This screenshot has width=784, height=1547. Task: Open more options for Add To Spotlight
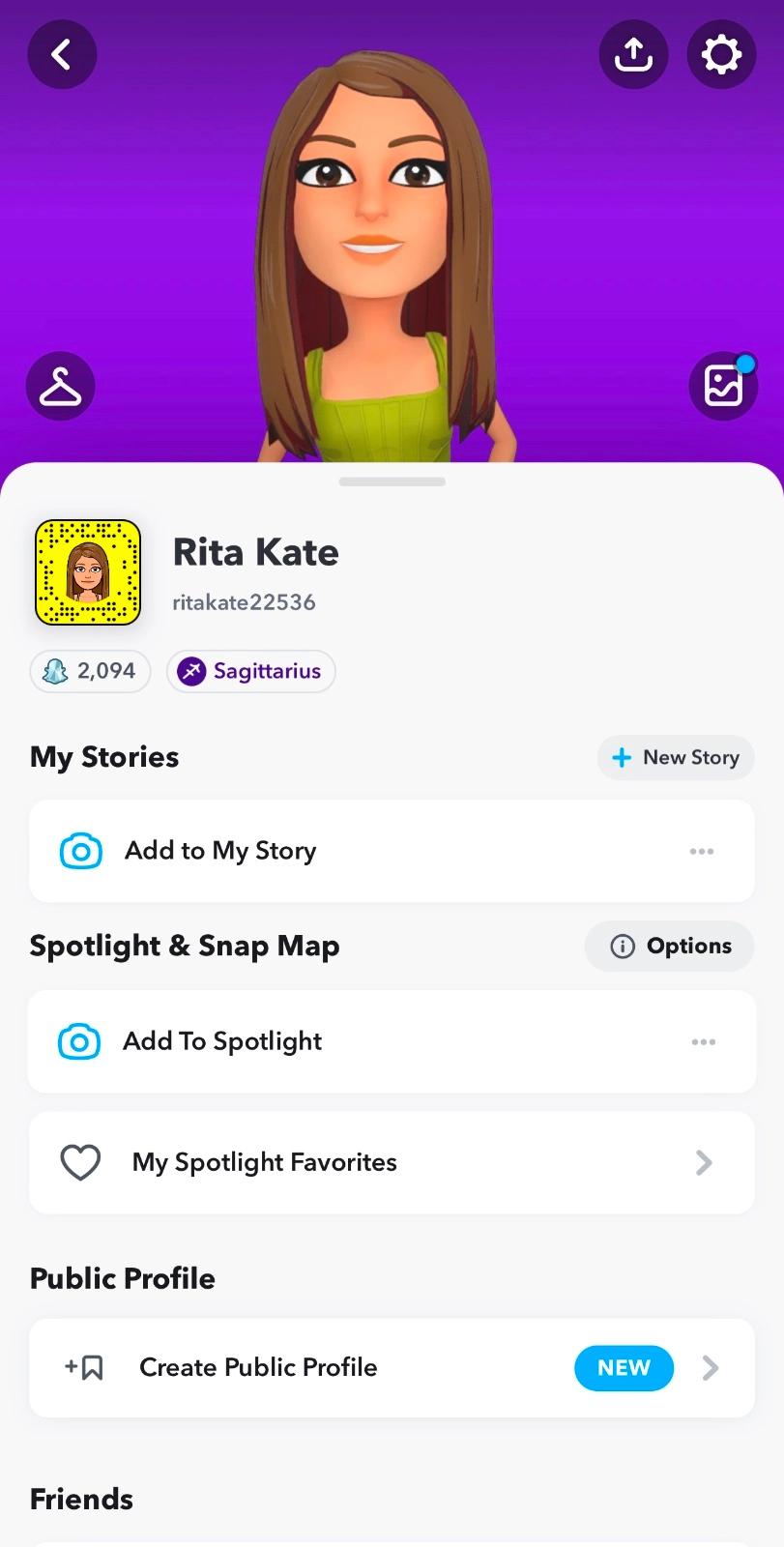point(704,1041)
